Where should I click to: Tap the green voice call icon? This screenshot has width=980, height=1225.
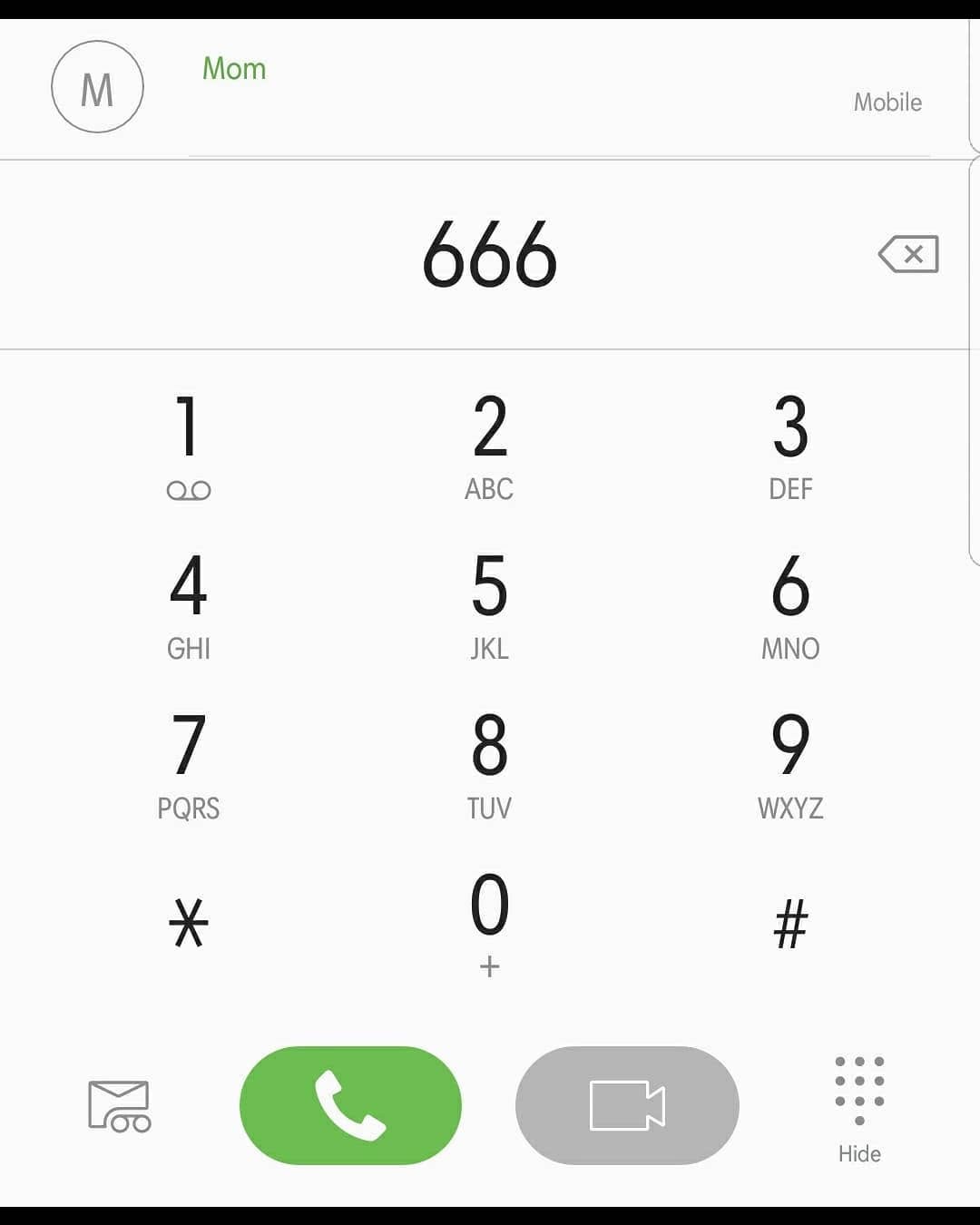pyautogui.click(x=350, y=1105)
